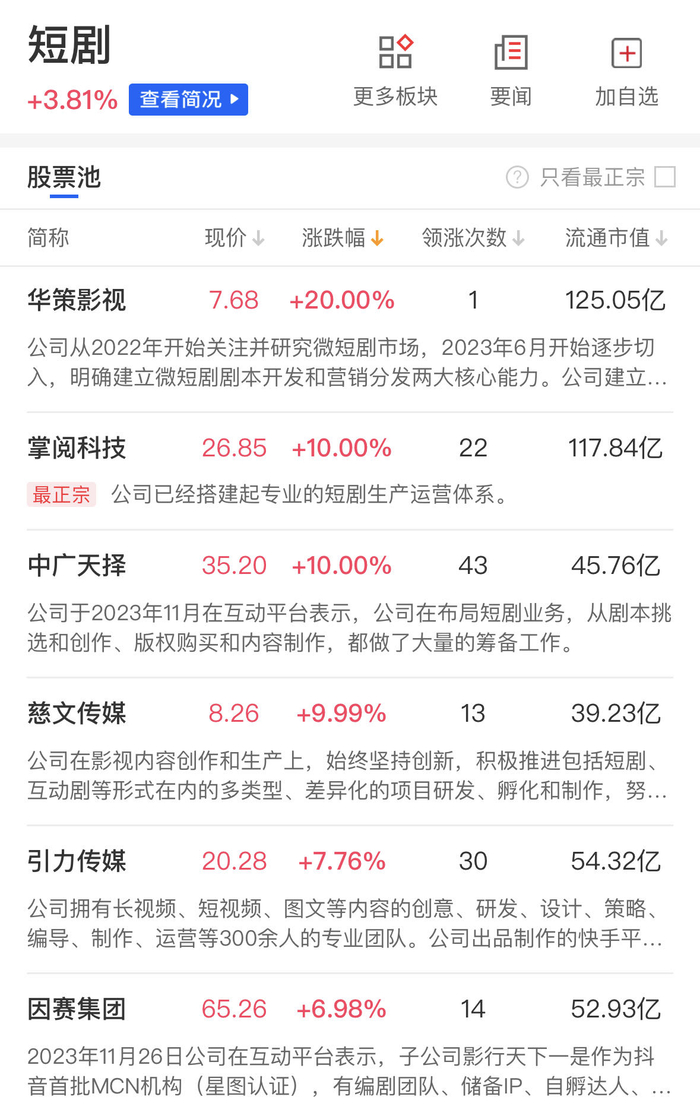Screen dimensions: 700x1120
Task: Sort by 领涨次数 column
Action: [x=473, y=238]
